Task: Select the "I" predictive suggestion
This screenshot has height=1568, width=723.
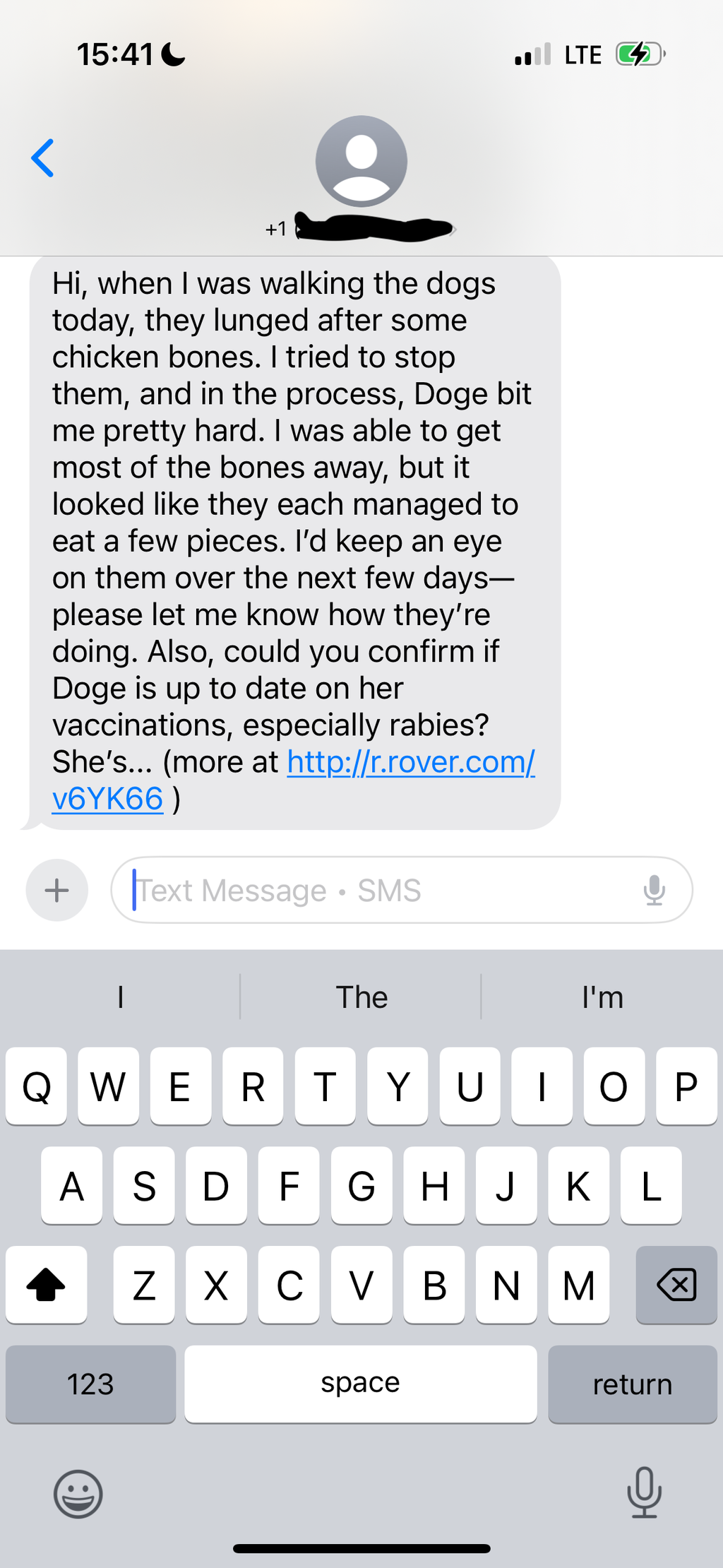Action: click(x=120, y=997)
